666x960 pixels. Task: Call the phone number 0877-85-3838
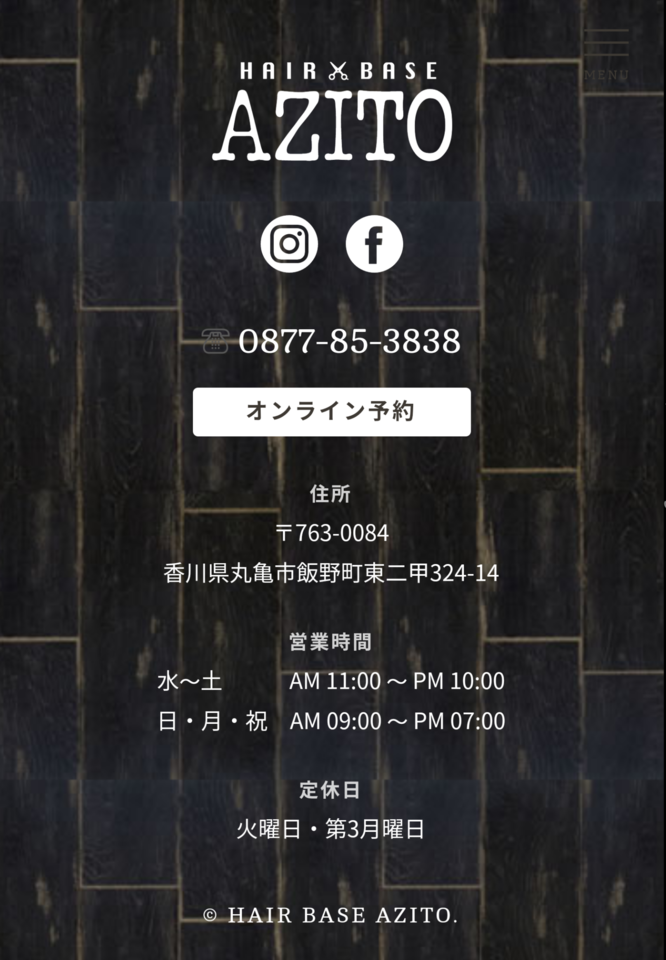348,341
